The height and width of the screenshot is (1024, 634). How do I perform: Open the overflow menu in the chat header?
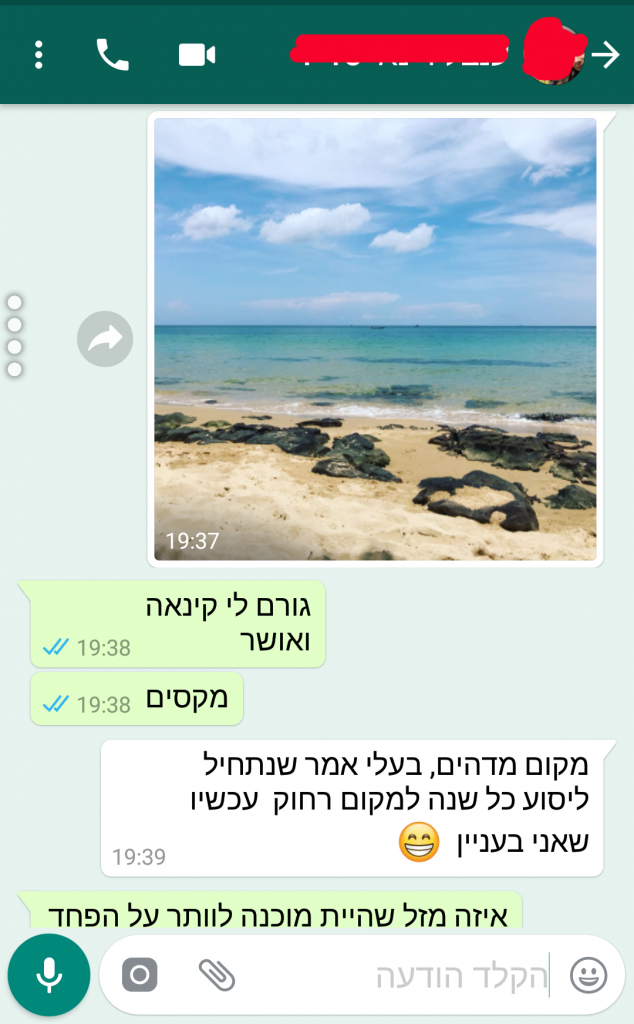(38, 55)
